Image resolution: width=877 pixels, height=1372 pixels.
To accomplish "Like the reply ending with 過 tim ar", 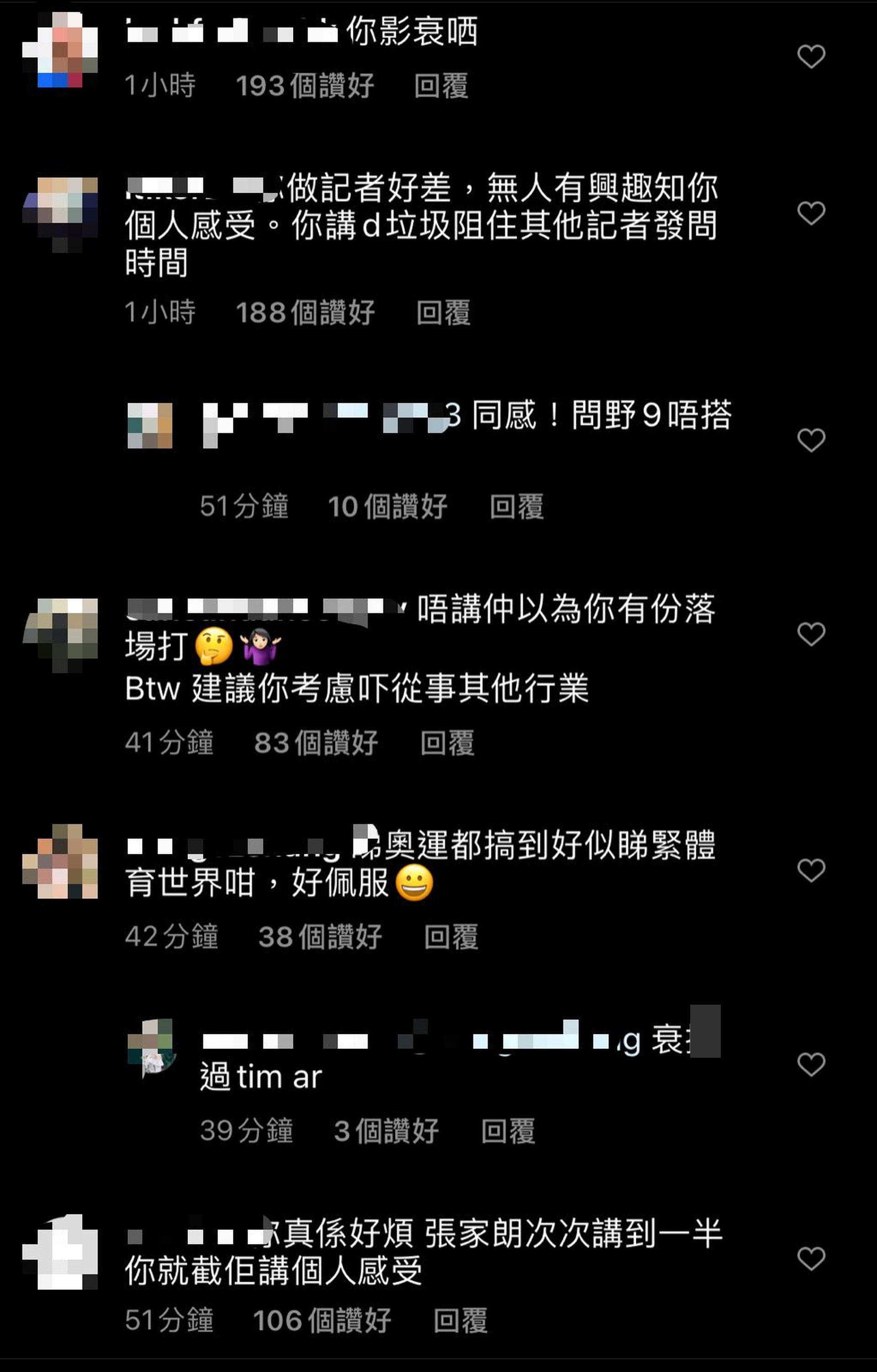I will point(810,1064).
